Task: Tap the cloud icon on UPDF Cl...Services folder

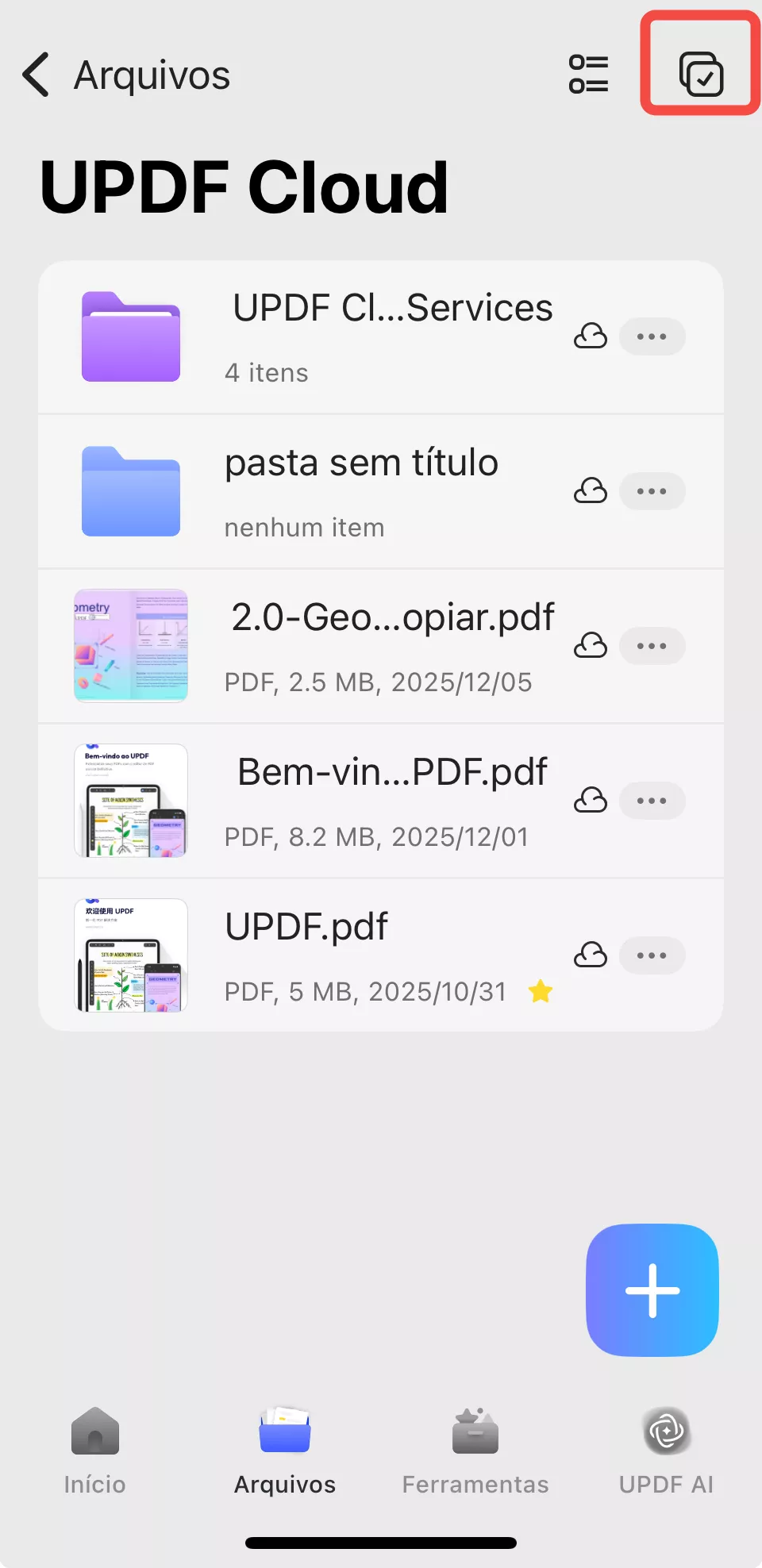Action: [x=591, y=336]
